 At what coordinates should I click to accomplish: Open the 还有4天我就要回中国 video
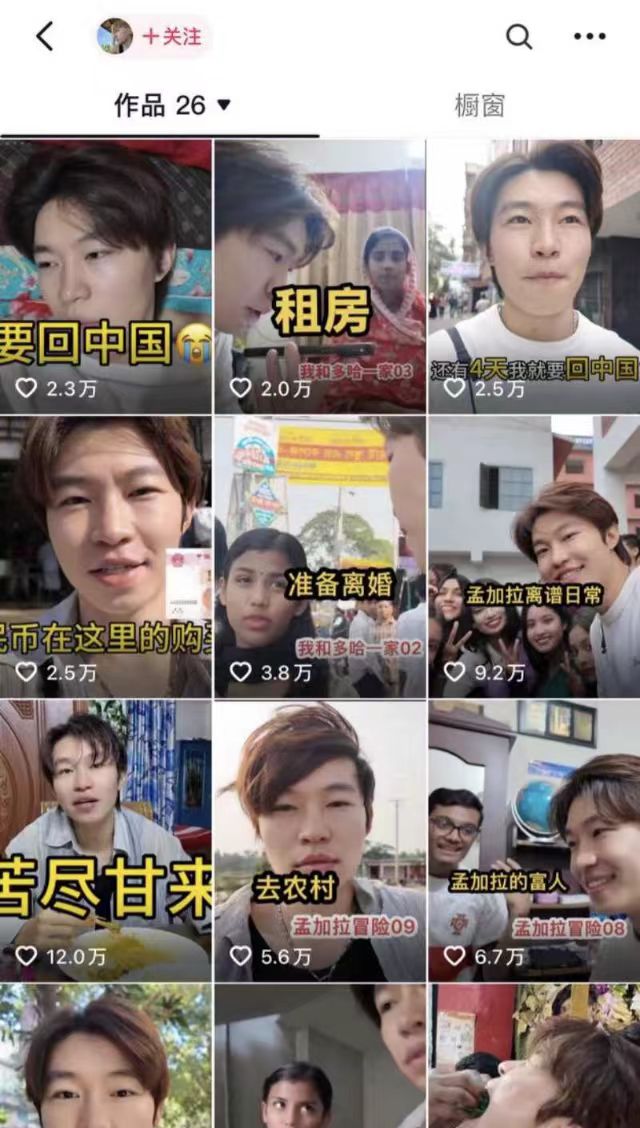533,275
